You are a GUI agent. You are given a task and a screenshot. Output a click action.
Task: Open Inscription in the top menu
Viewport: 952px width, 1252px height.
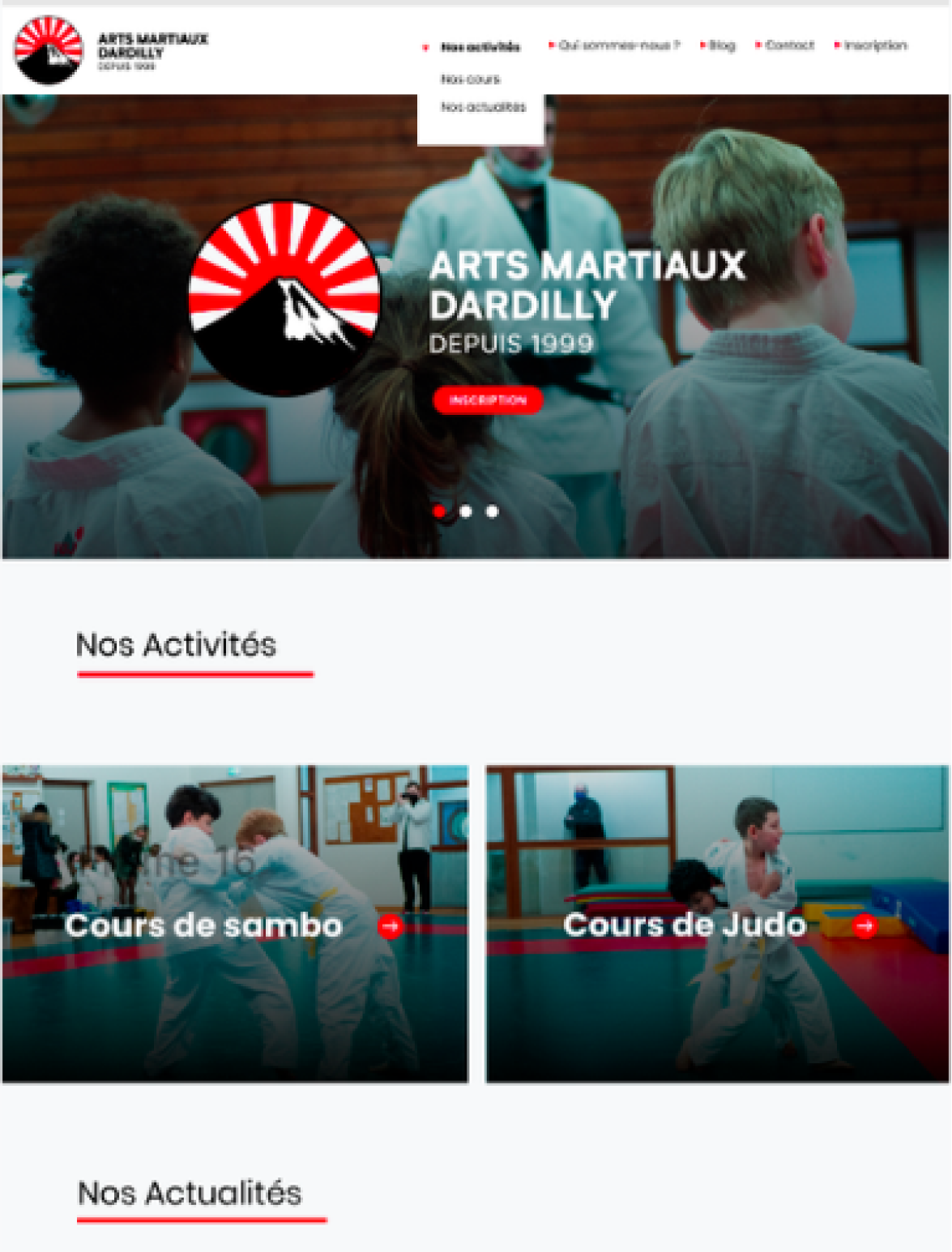[x=875, y=45]
